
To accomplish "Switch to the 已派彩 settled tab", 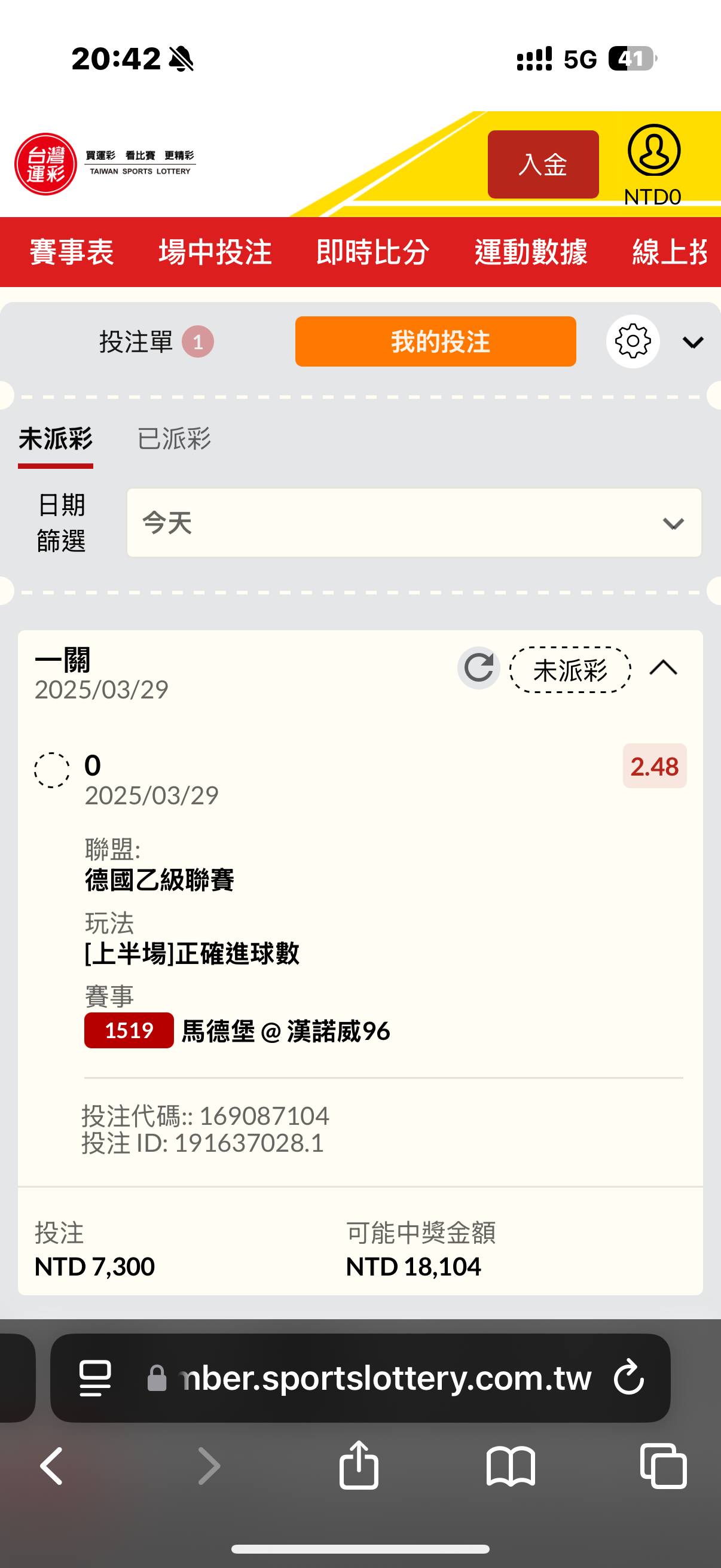I will (174, 439).
